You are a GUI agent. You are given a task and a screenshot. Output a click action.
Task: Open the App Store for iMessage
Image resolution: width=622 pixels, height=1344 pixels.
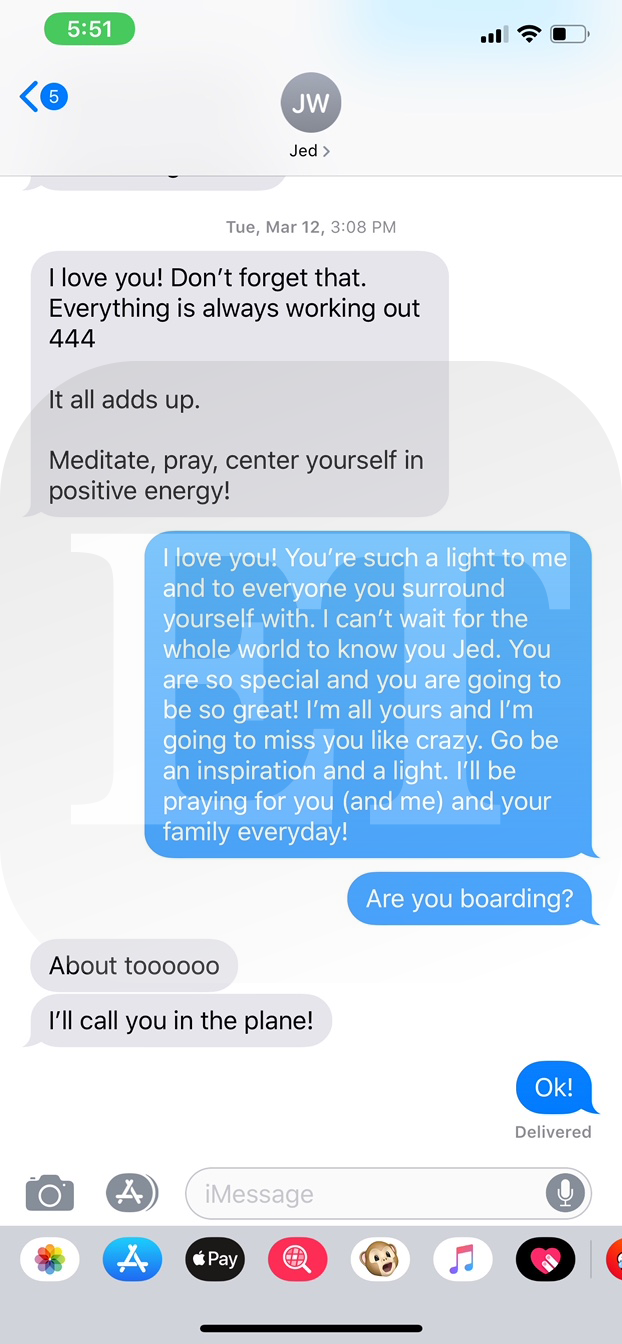pyautogui.click(x=132, y=1259)
